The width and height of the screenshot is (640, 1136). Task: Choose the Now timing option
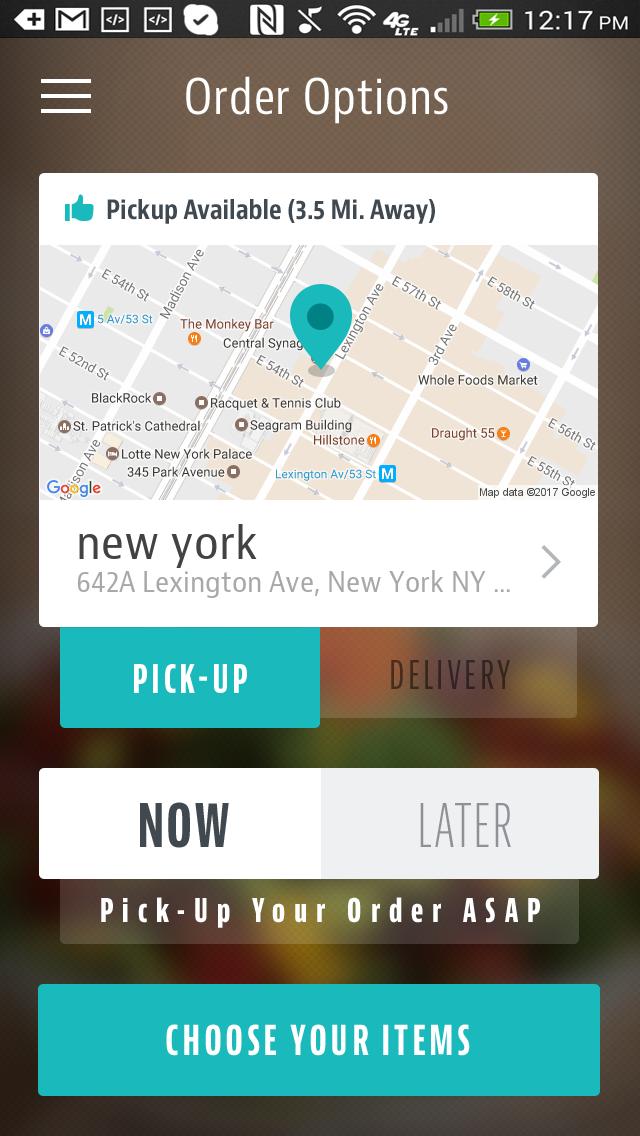tap(181, 824)
